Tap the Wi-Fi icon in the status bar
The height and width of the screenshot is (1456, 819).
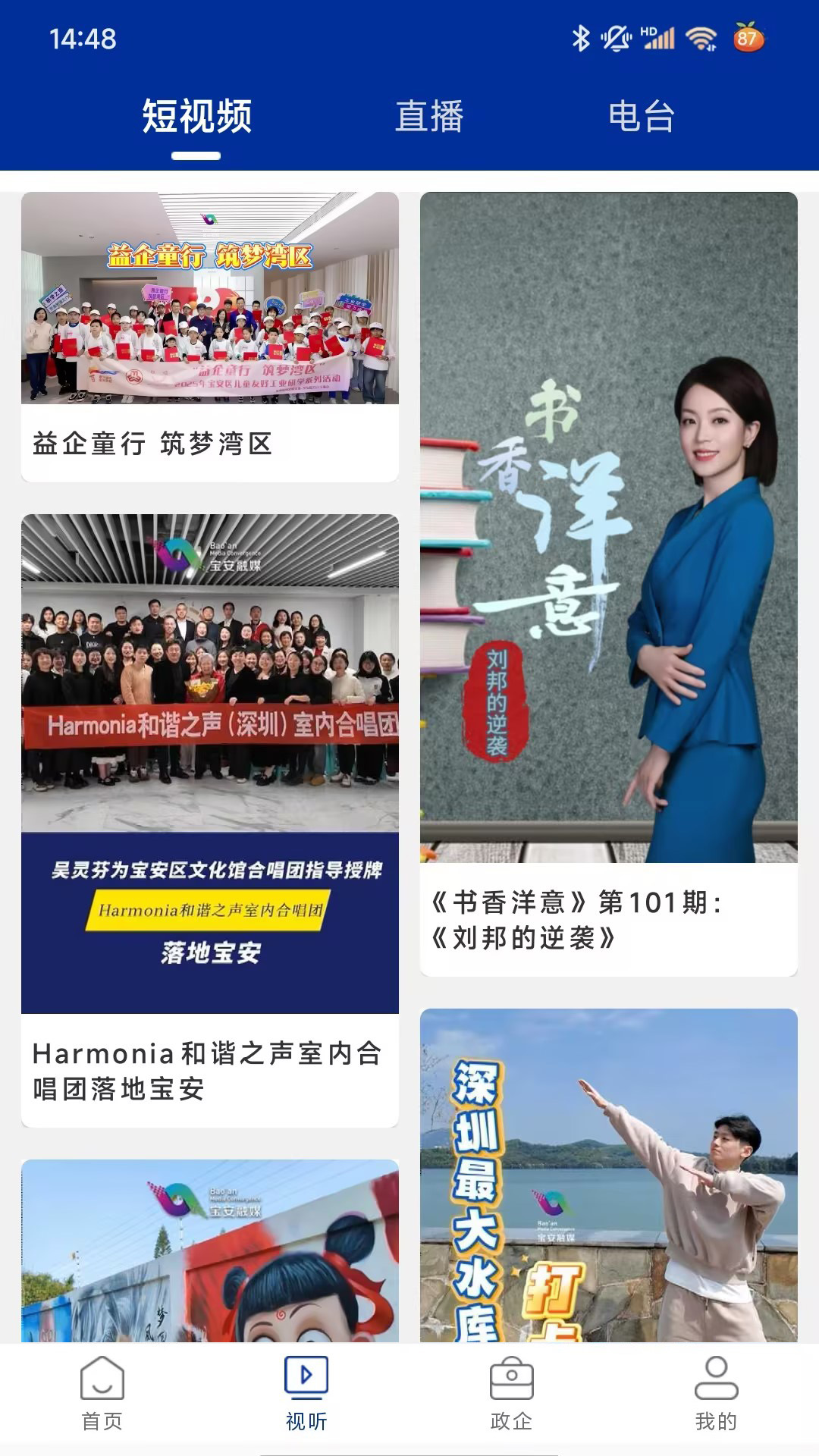click(701, 40)
